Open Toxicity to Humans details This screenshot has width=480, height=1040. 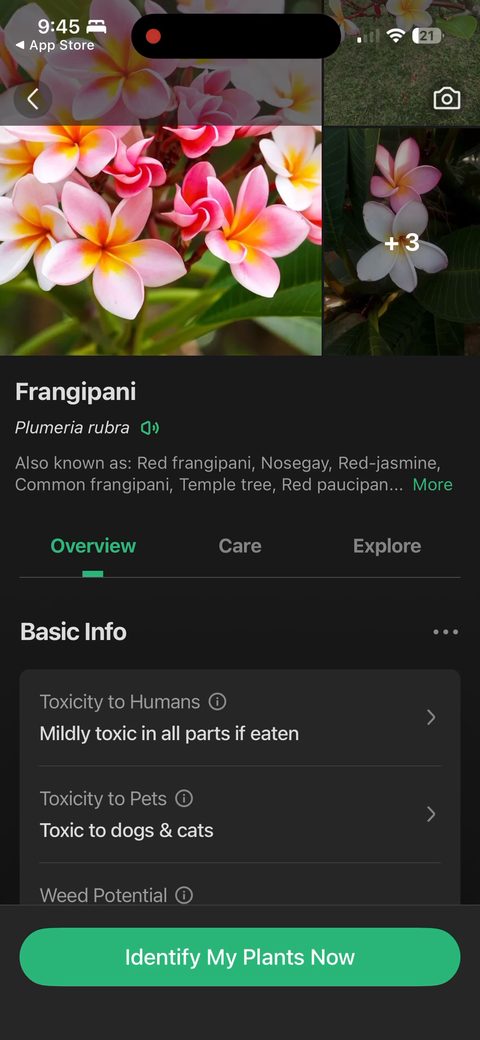[x=239, y=718]
